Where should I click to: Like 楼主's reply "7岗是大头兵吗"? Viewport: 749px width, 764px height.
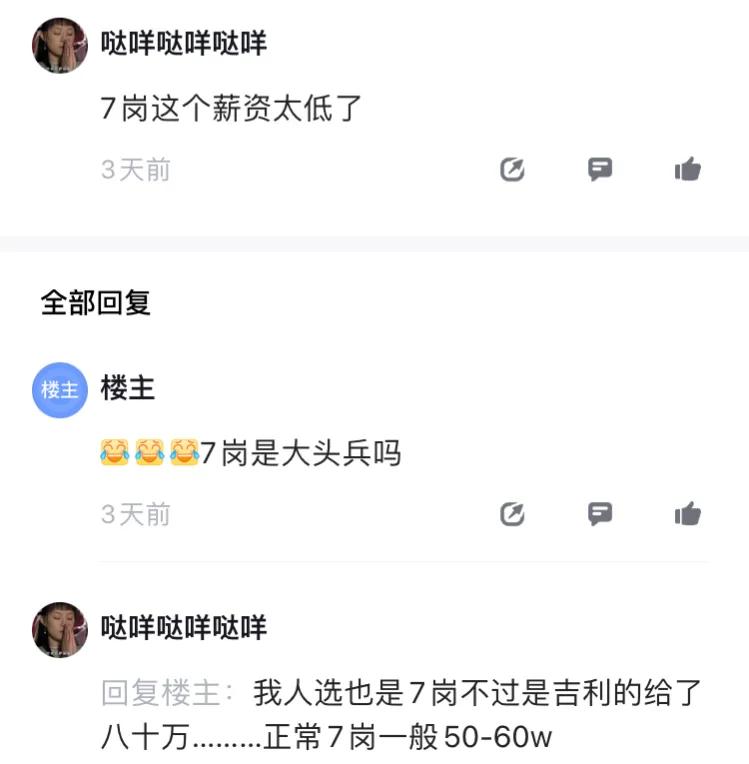[x=687, y=514]
